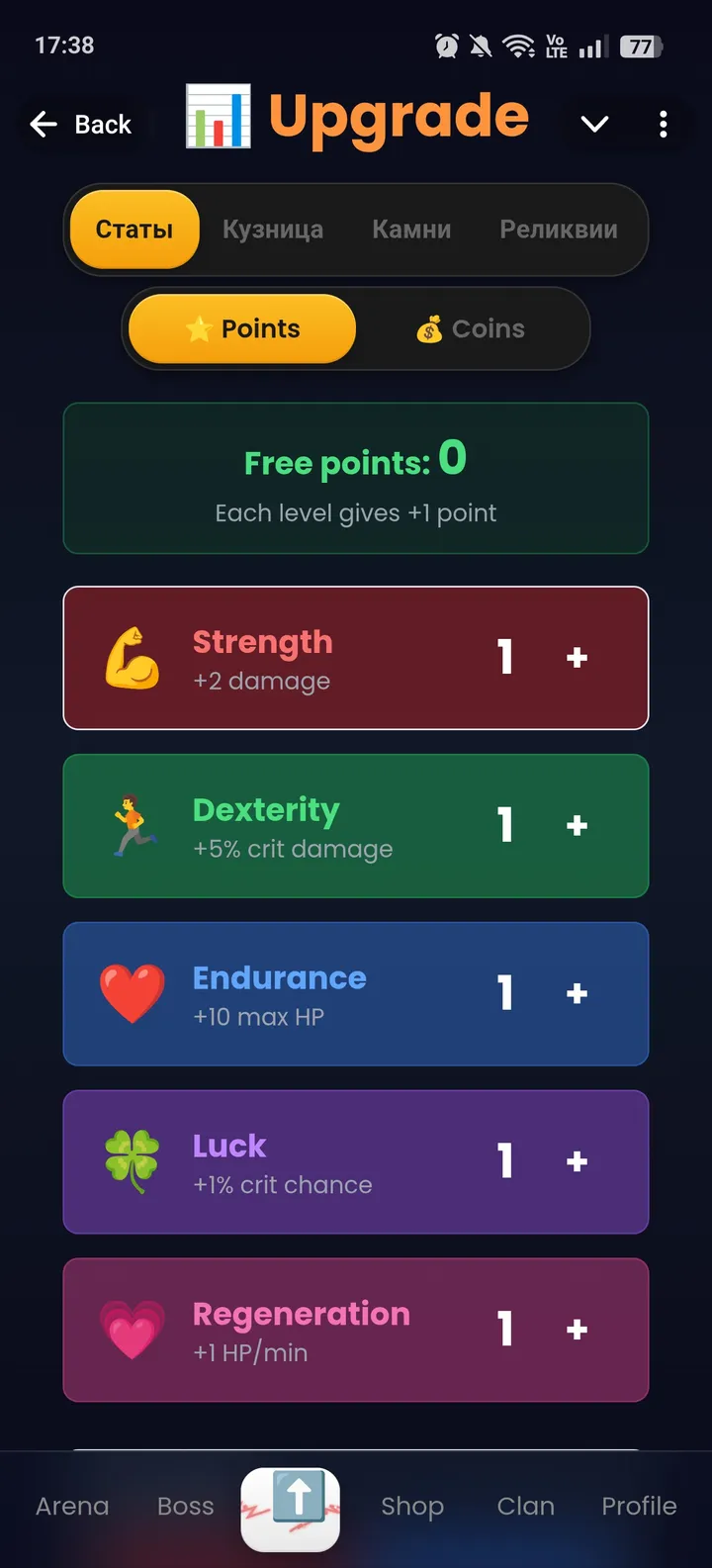Select the Points currency toggle

coord(240,328)
